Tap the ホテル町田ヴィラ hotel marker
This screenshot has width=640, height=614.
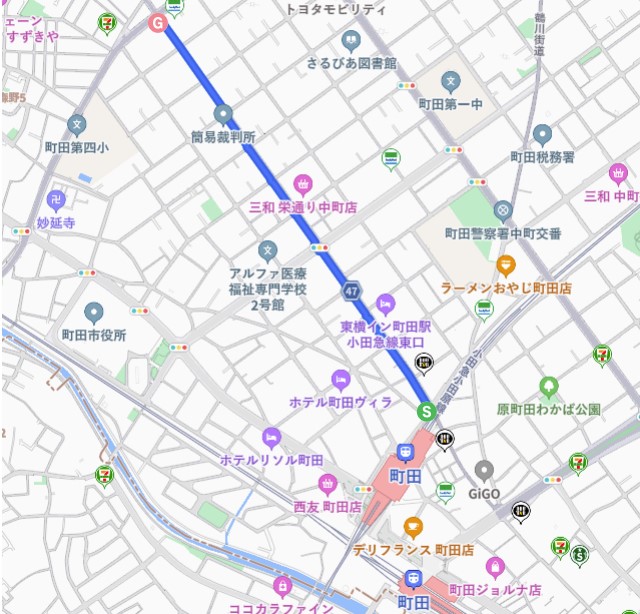[x=341, y=380]
